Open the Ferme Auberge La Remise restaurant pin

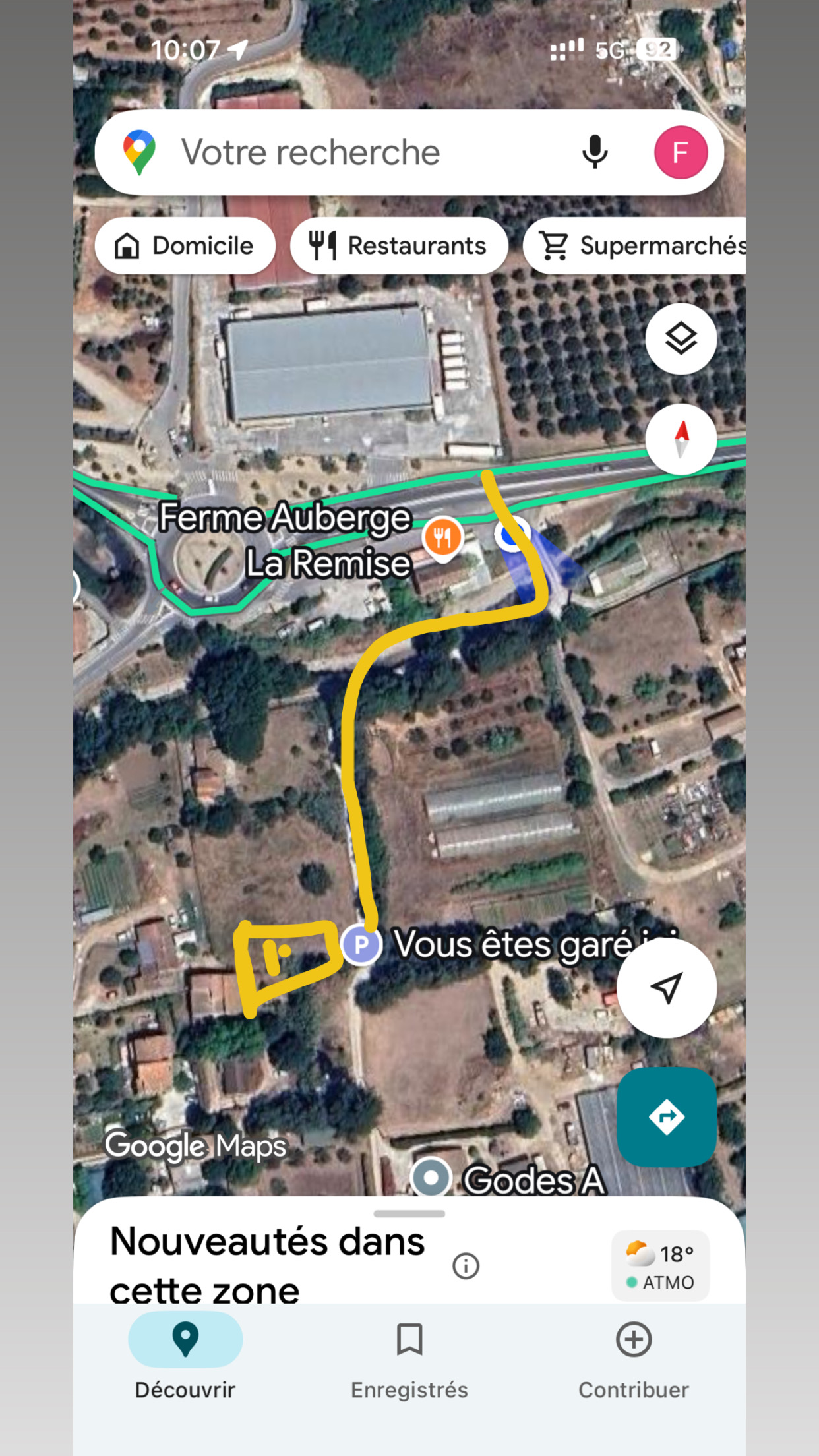tap(442, 537)
